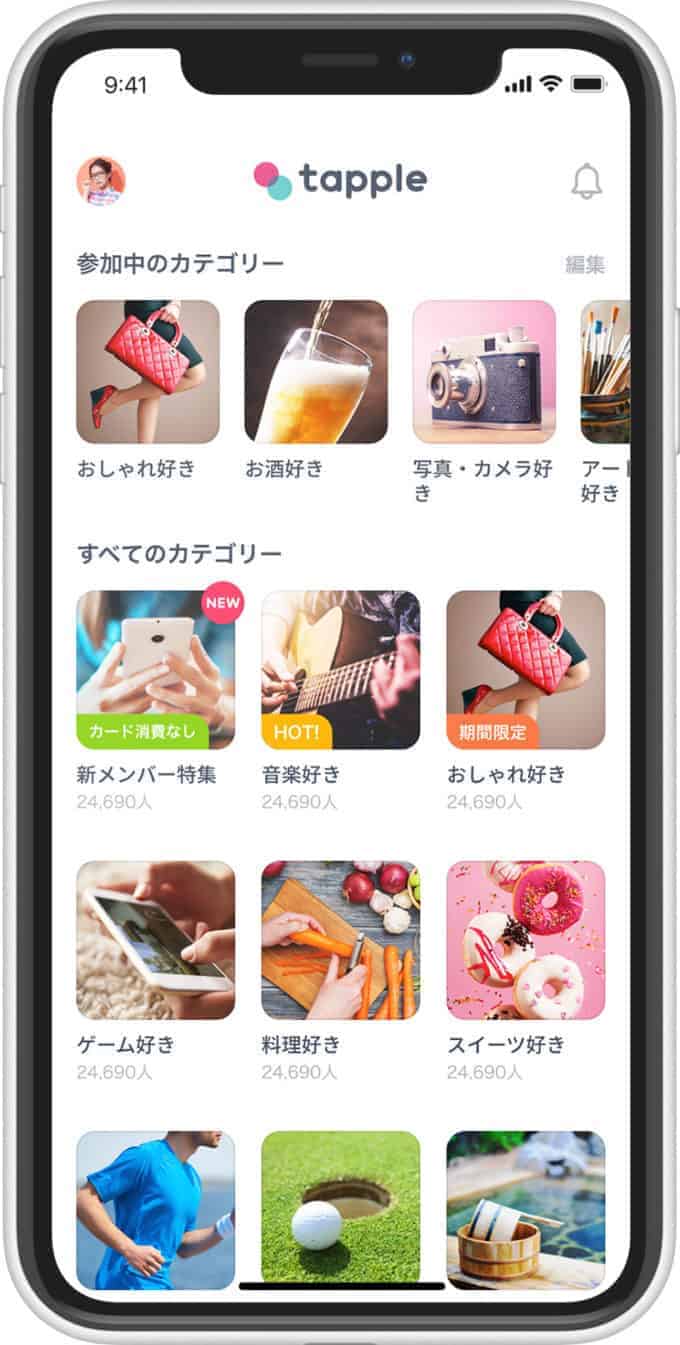680x1345 pixels.
Task: Open お酒好き in joined categories
Action: [316, 372]
